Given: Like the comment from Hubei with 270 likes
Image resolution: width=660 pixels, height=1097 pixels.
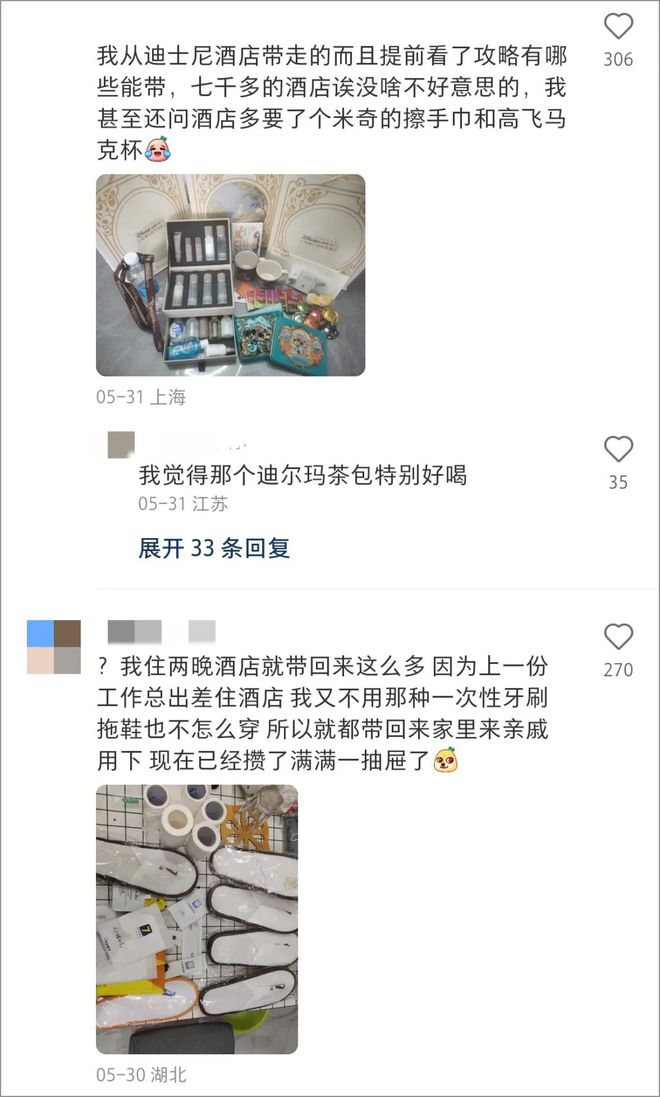Looking at the screenshot, I should 618,636.
